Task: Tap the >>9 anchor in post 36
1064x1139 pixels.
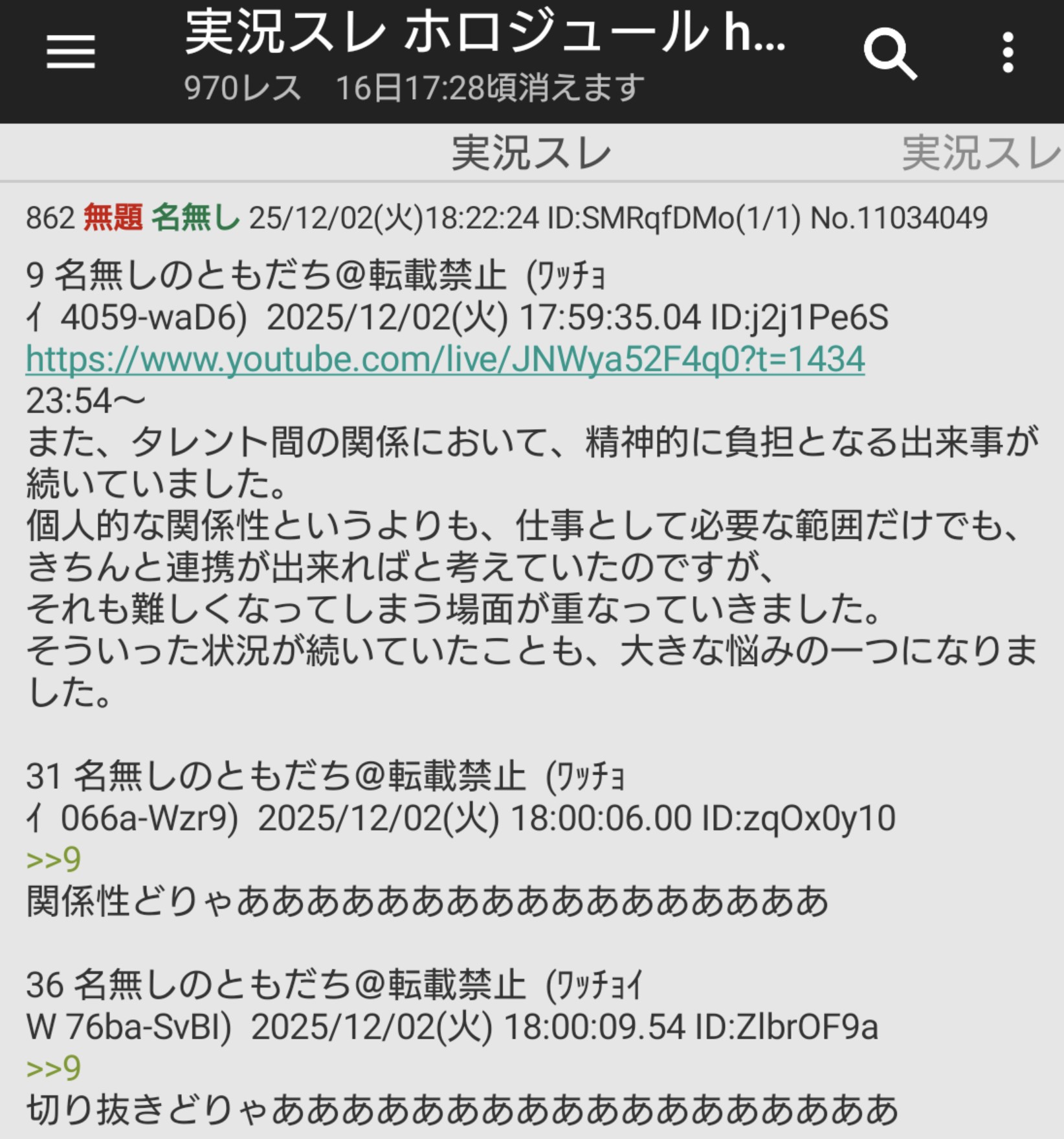Action: click(x=53, y=1068)
